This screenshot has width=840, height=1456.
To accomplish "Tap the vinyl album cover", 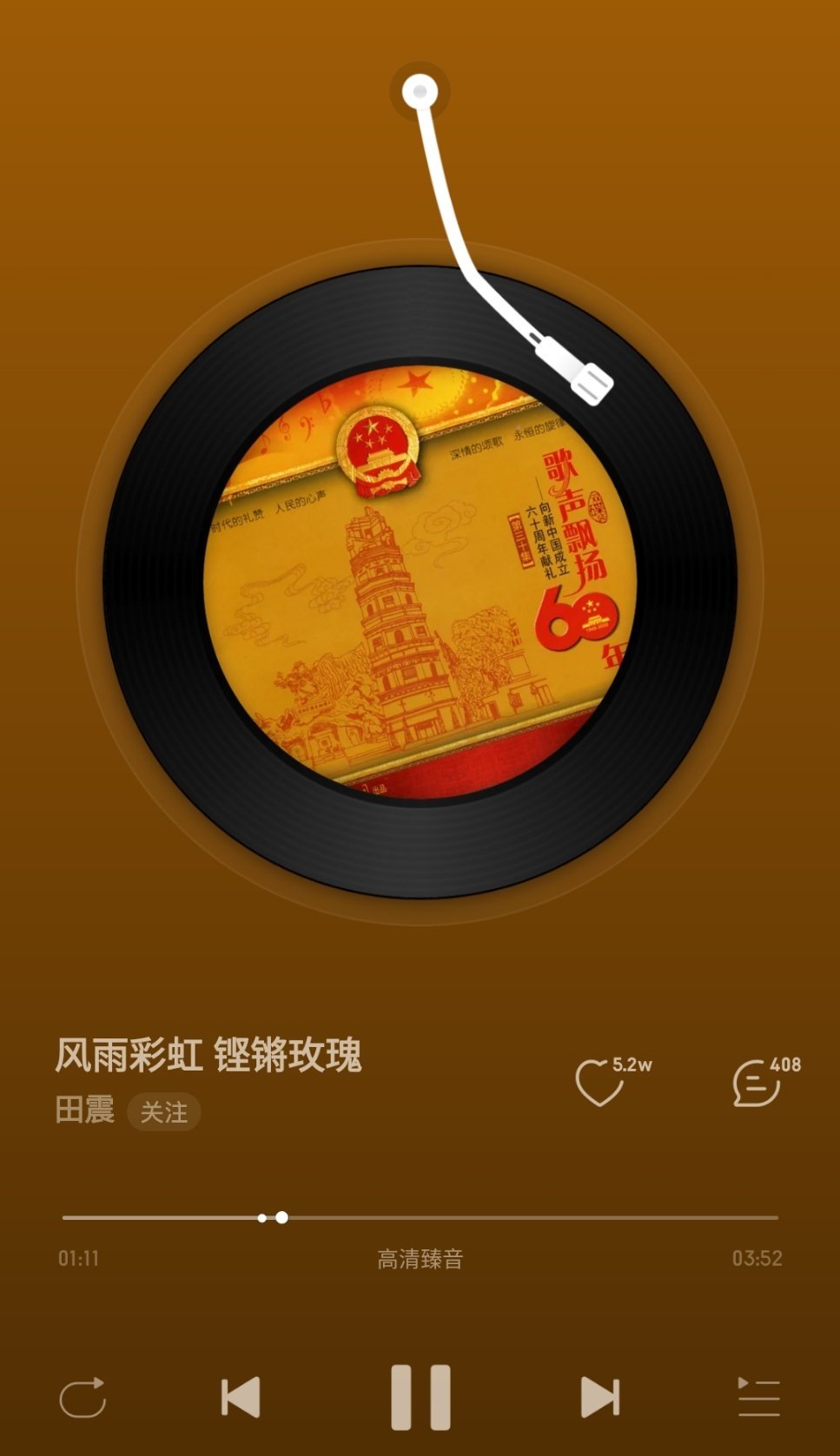I will pyautogui.click(x=420, y=582).
